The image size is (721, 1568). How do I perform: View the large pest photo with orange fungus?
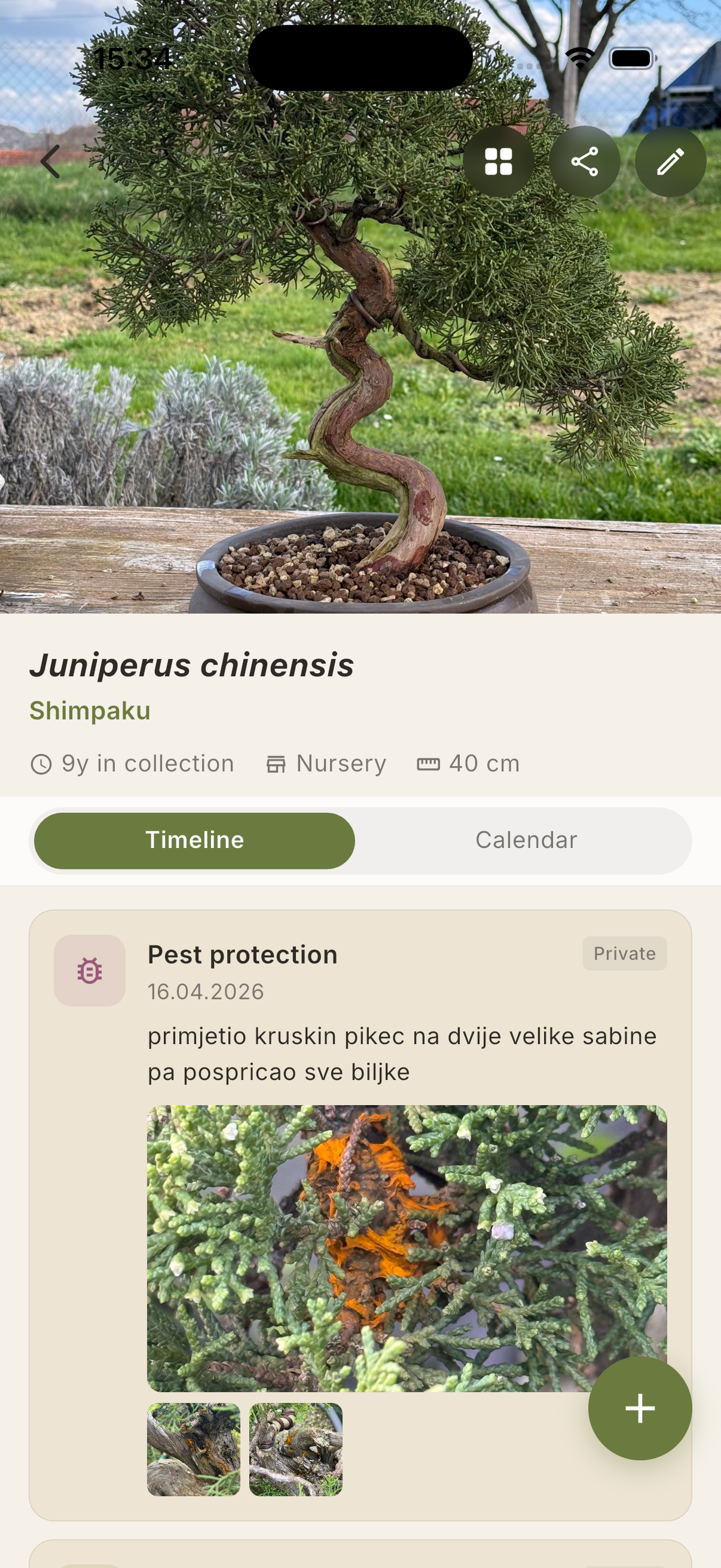(407, 1248)
